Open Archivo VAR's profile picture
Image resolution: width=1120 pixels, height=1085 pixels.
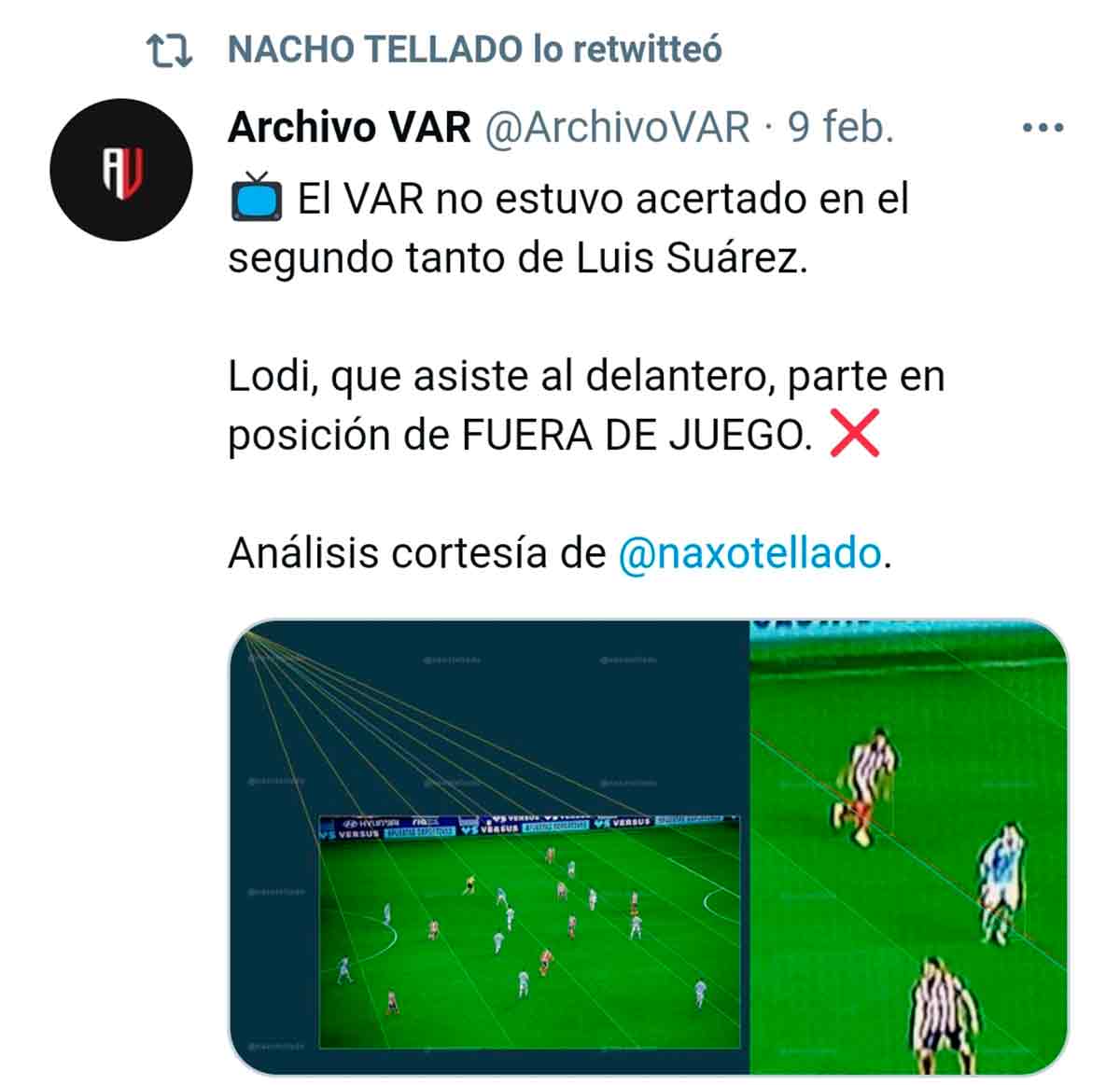point(121,170)
